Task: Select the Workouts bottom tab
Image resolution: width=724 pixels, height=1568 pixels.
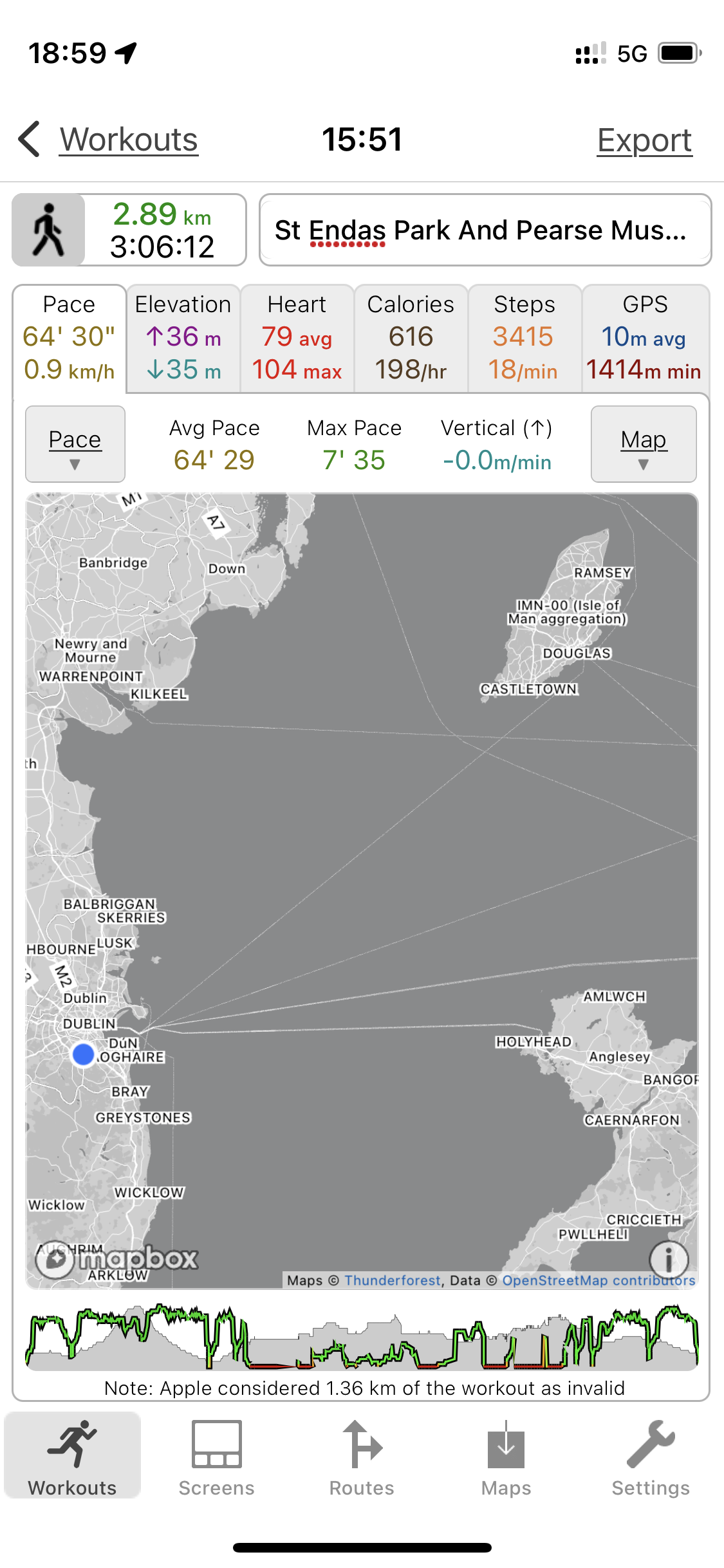Action: pyautogui.click(x=73, y=1456)
